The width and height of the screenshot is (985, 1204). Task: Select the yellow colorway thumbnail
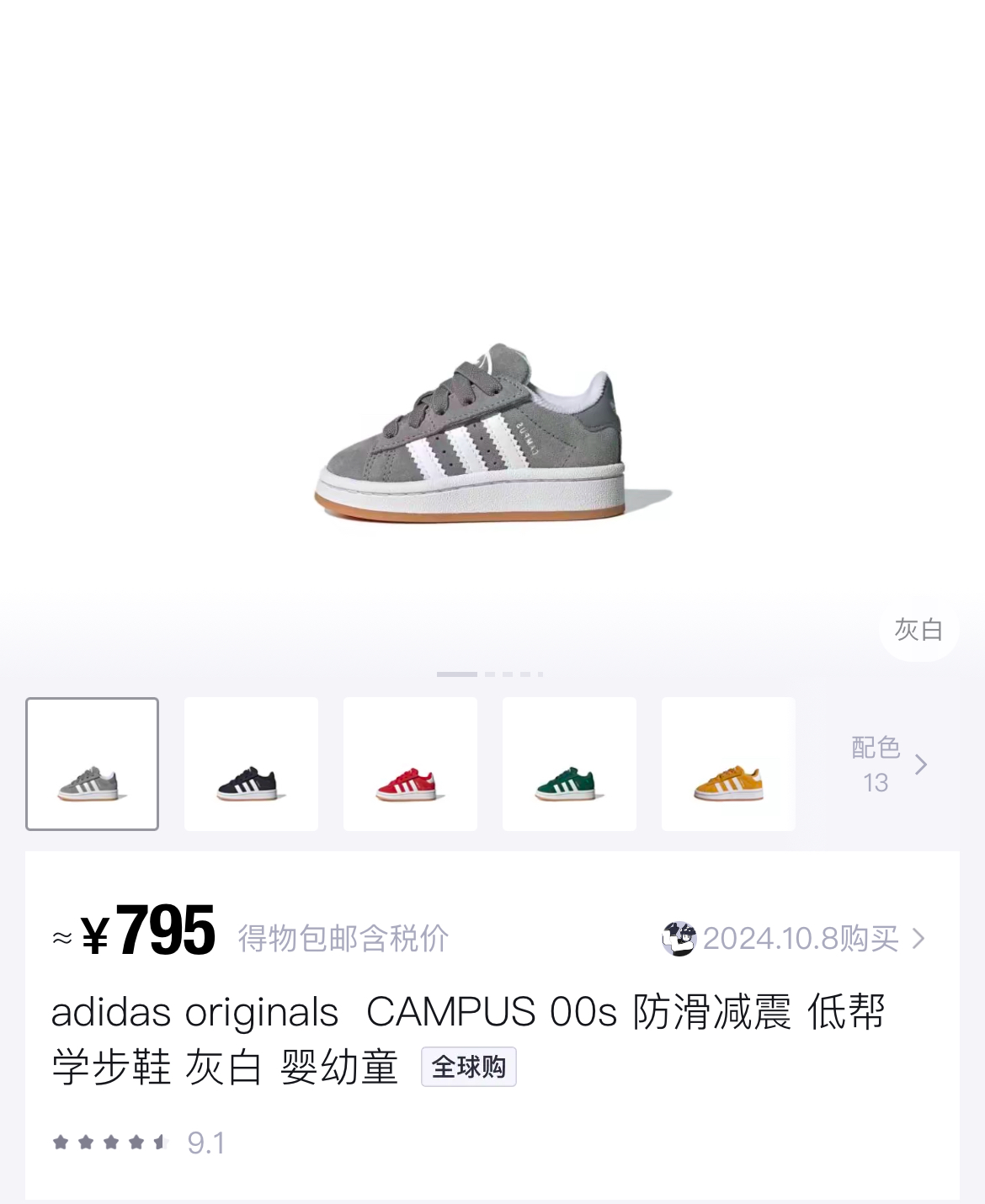tap(728, 764)
